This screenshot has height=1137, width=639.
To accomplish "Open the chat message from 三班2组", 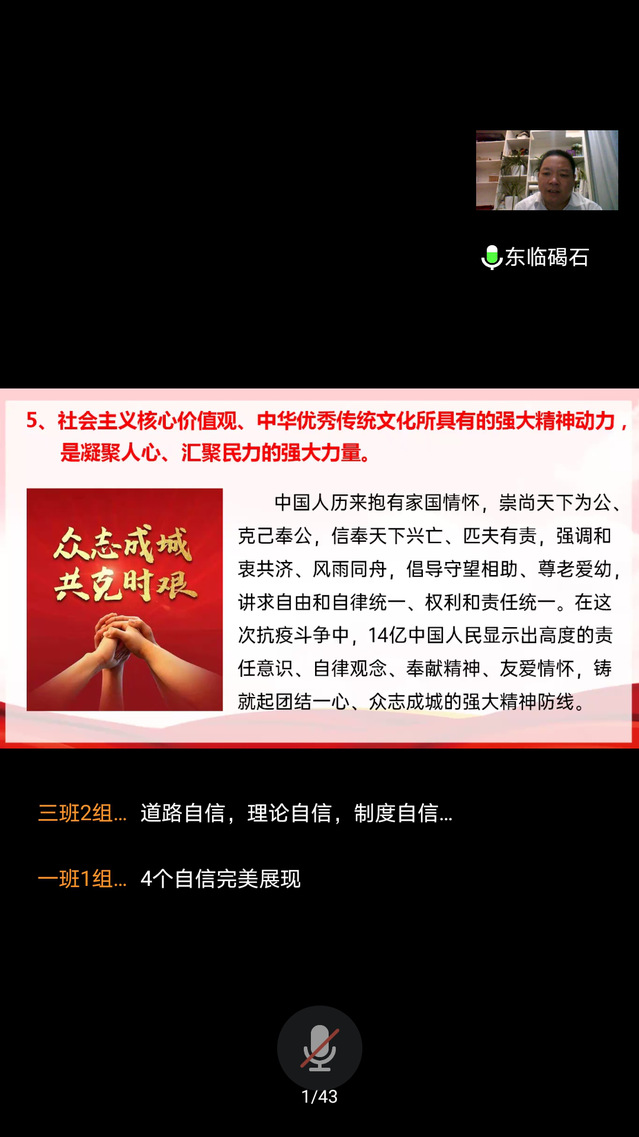I will click(x=245, y=813).
